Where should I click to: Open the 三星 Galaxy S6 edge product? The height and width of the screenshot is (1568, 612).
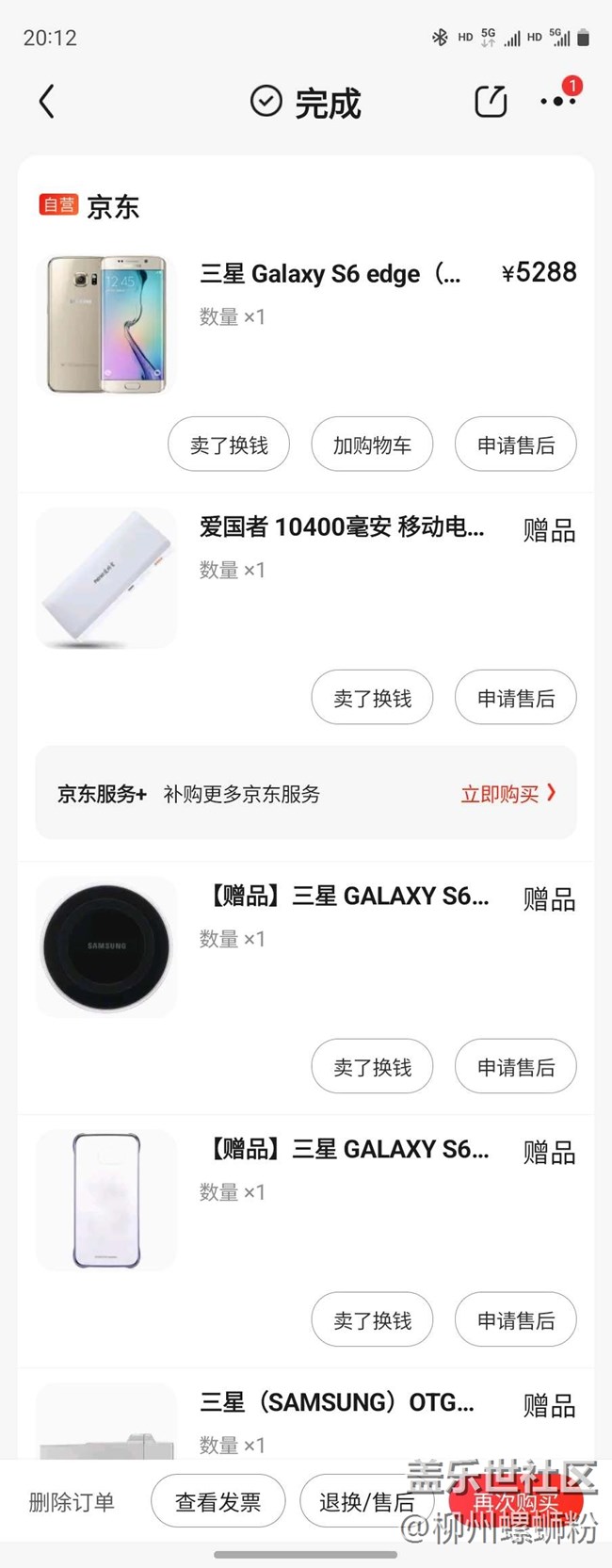(330, 274)
